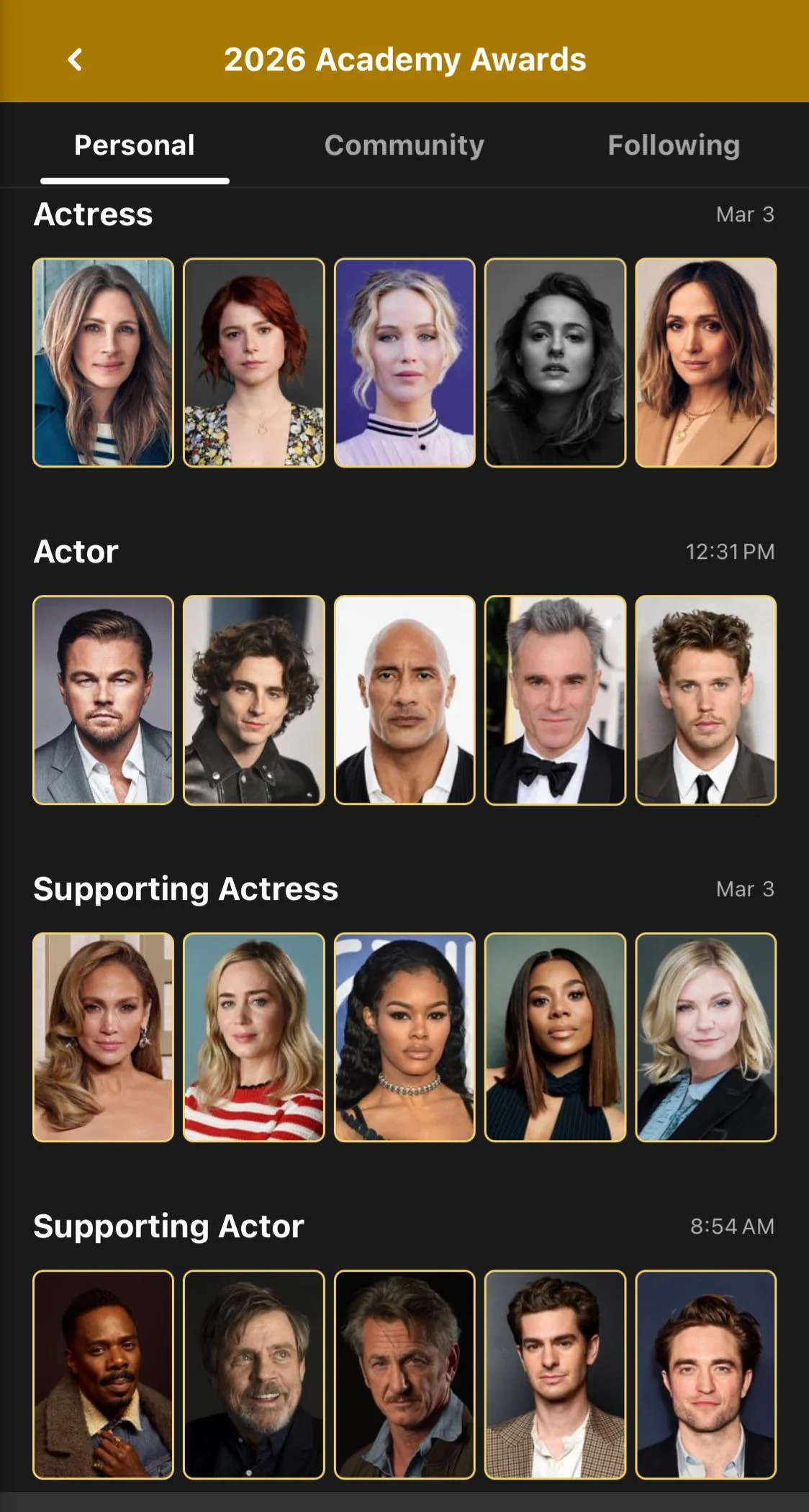Select the man in fur-collared coat tile
Viewport: 809px width, 1512px height.
(x=103, y=1375)
